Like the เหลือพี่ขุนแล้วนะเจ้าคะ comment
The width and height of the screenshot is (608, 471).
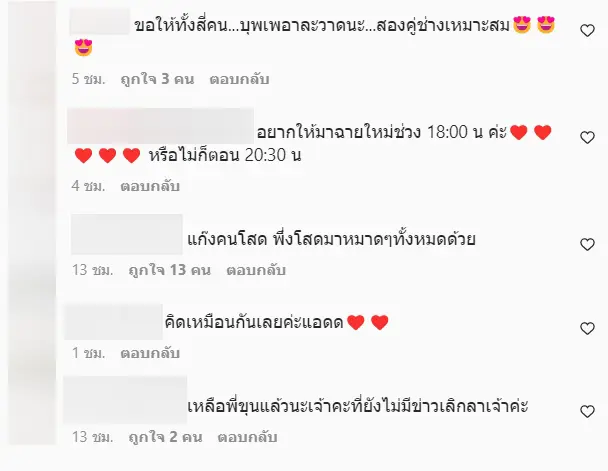(588, 410)
